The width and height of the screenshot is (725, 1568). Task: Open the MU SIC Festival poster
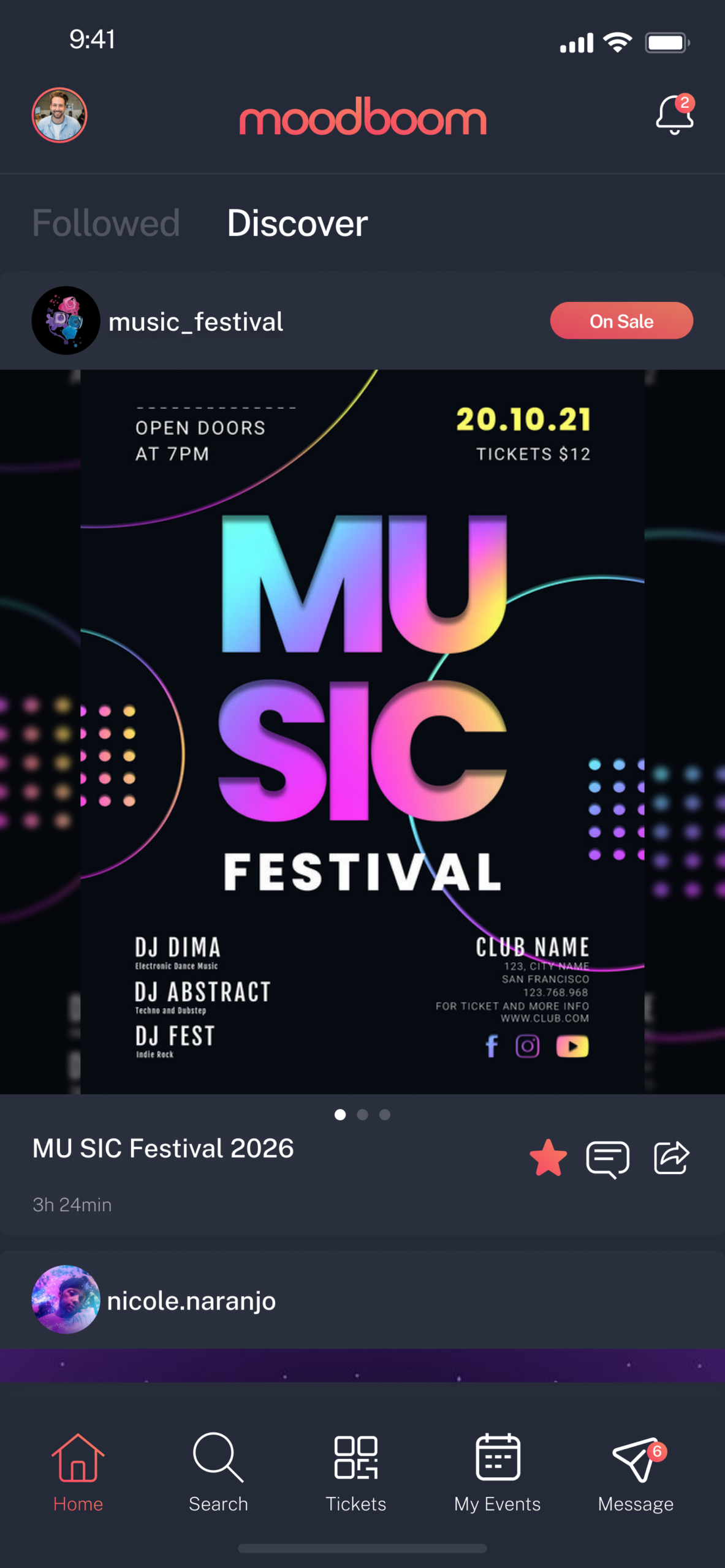(362, 731)
